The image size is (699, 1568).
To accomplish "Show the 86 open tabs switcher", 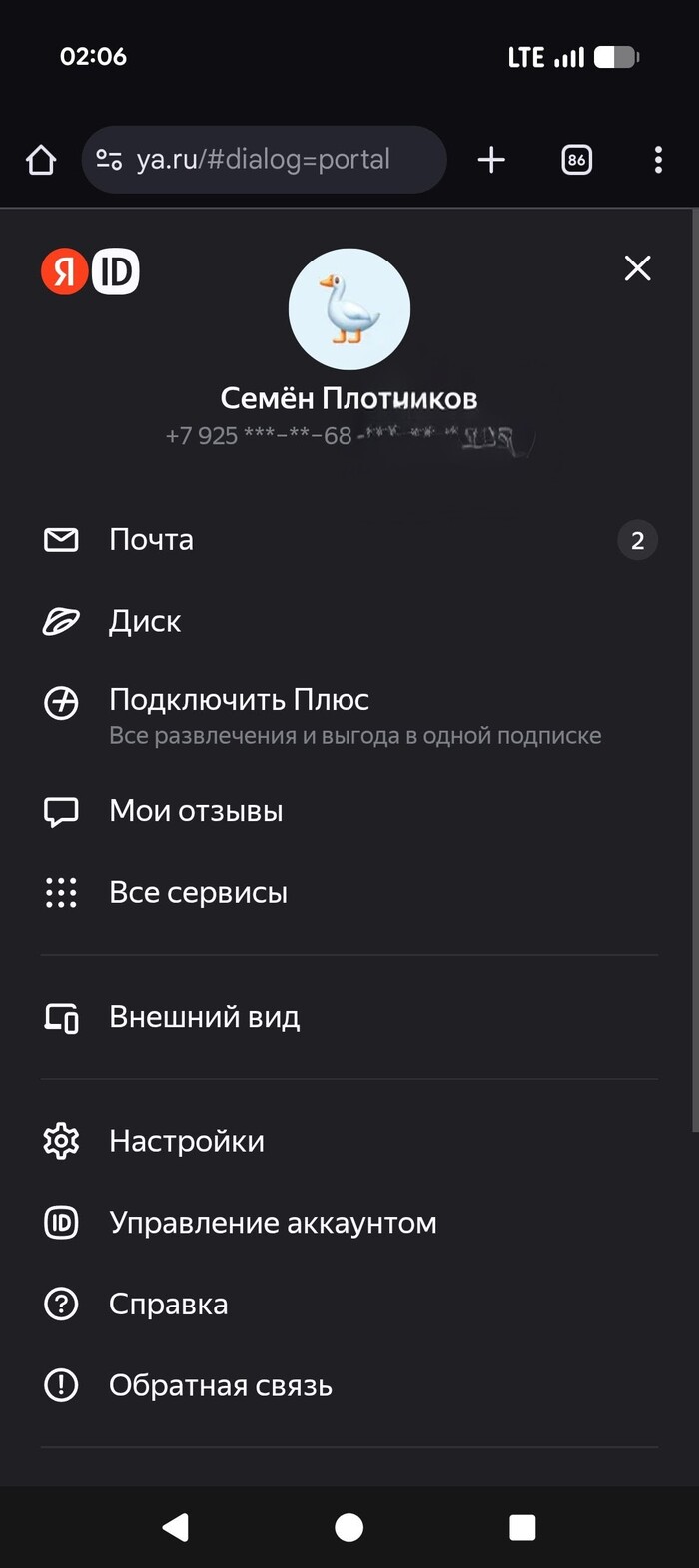I will click(x=576, y=160).
